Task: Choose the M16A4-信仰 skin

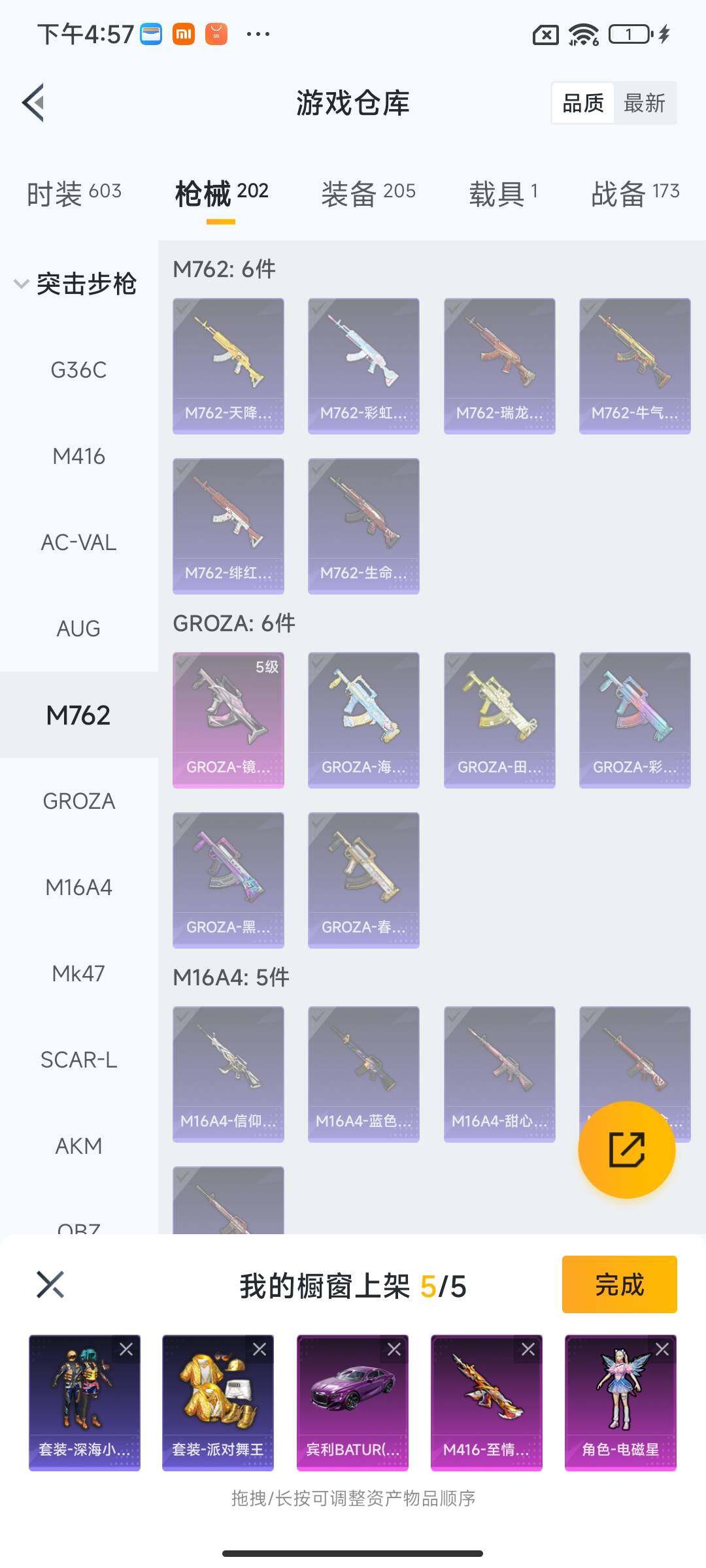Action: 228,1074
